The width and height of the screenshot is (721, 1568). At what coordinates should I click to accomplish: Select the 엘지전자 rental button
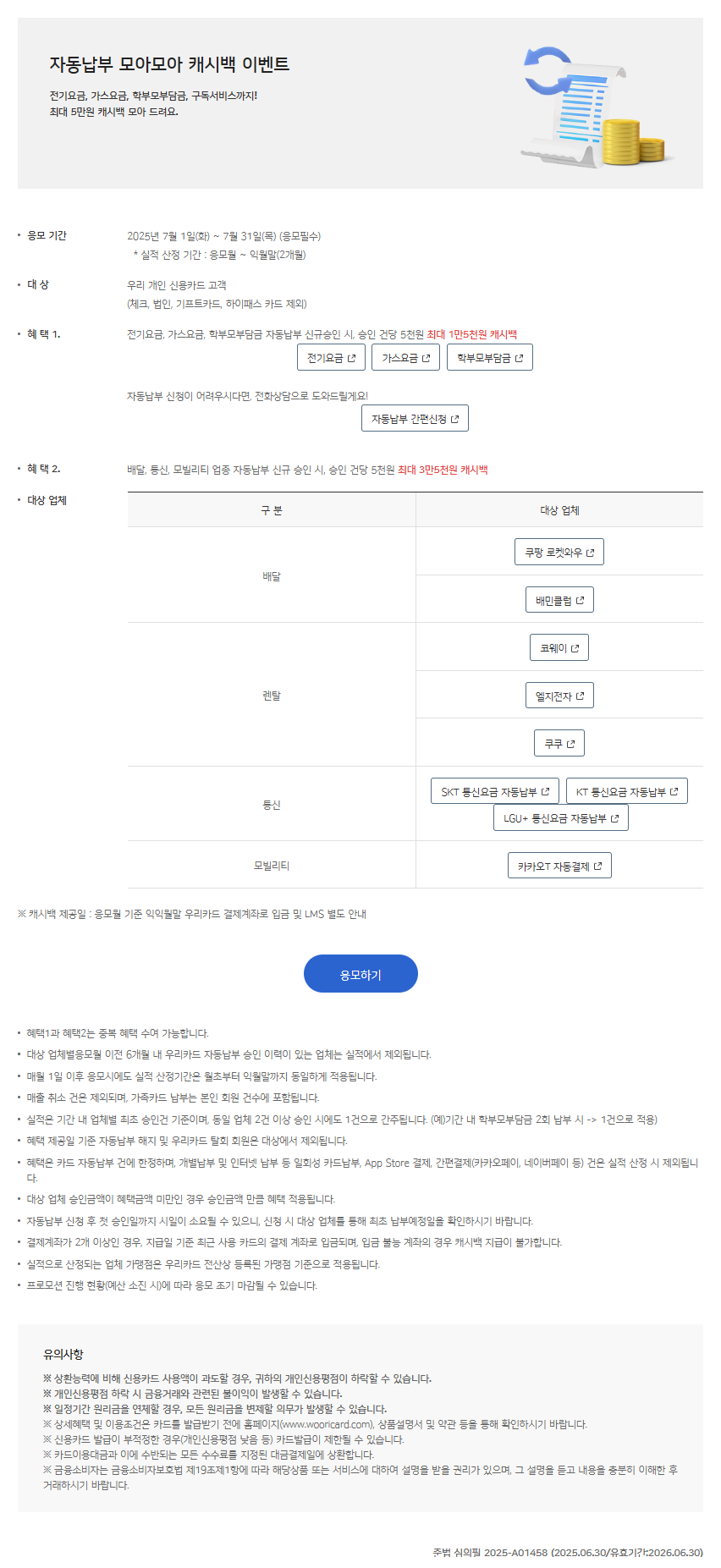(x=559, y=696)
